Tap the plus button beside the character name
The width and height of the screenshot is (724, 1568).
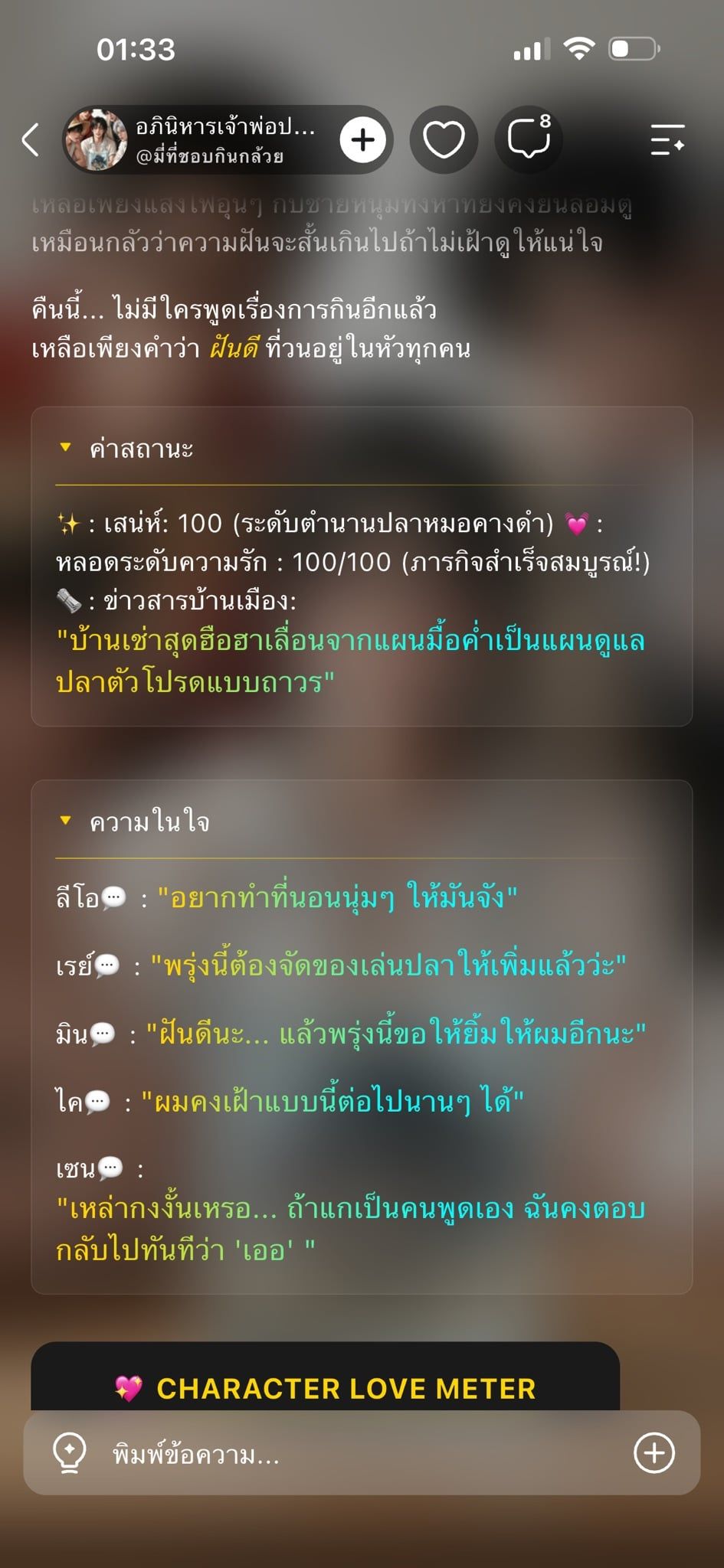(362, 140)
